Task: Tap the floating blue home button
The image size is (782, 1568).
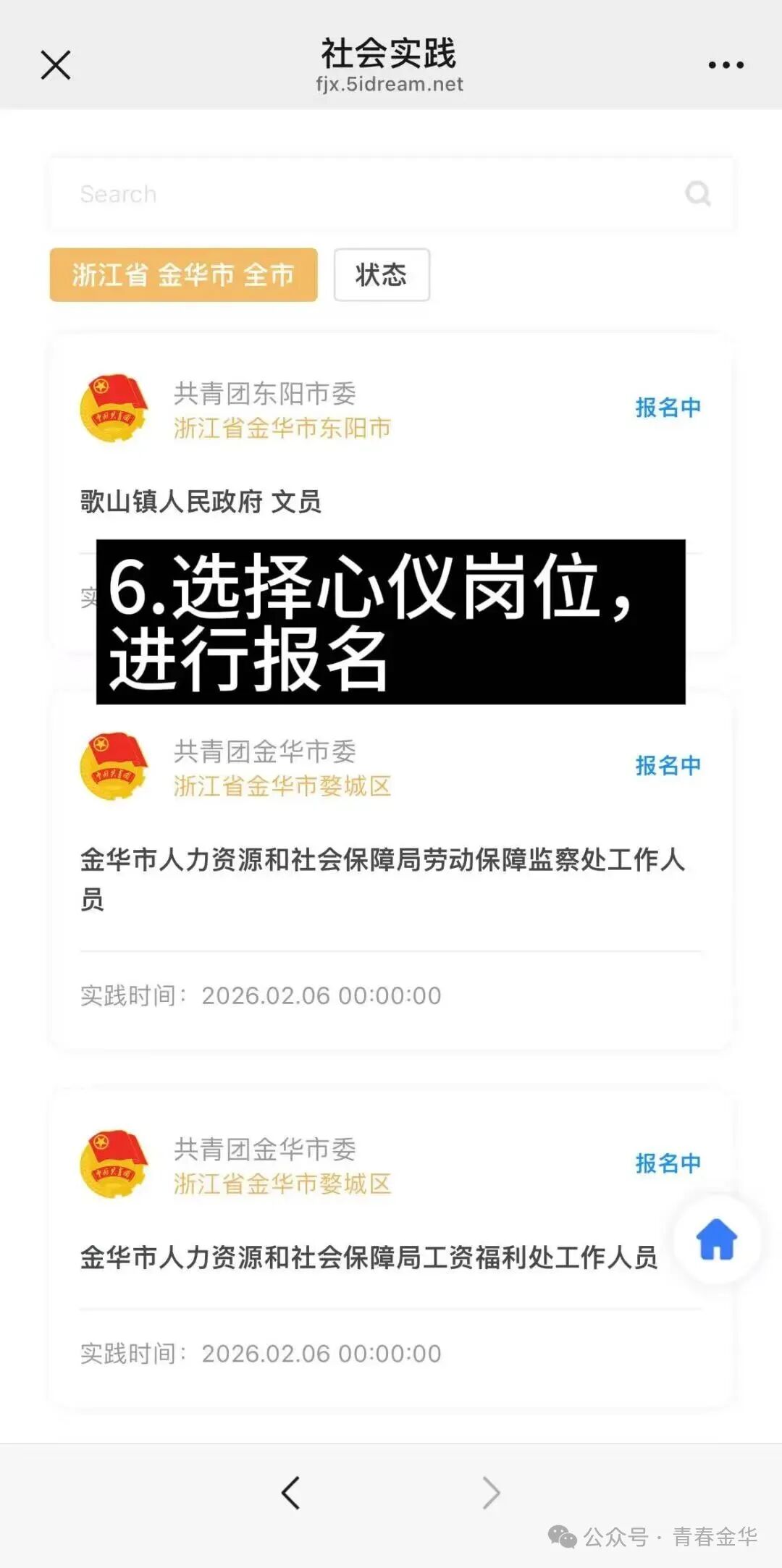Action: [x=716, y=1239]
